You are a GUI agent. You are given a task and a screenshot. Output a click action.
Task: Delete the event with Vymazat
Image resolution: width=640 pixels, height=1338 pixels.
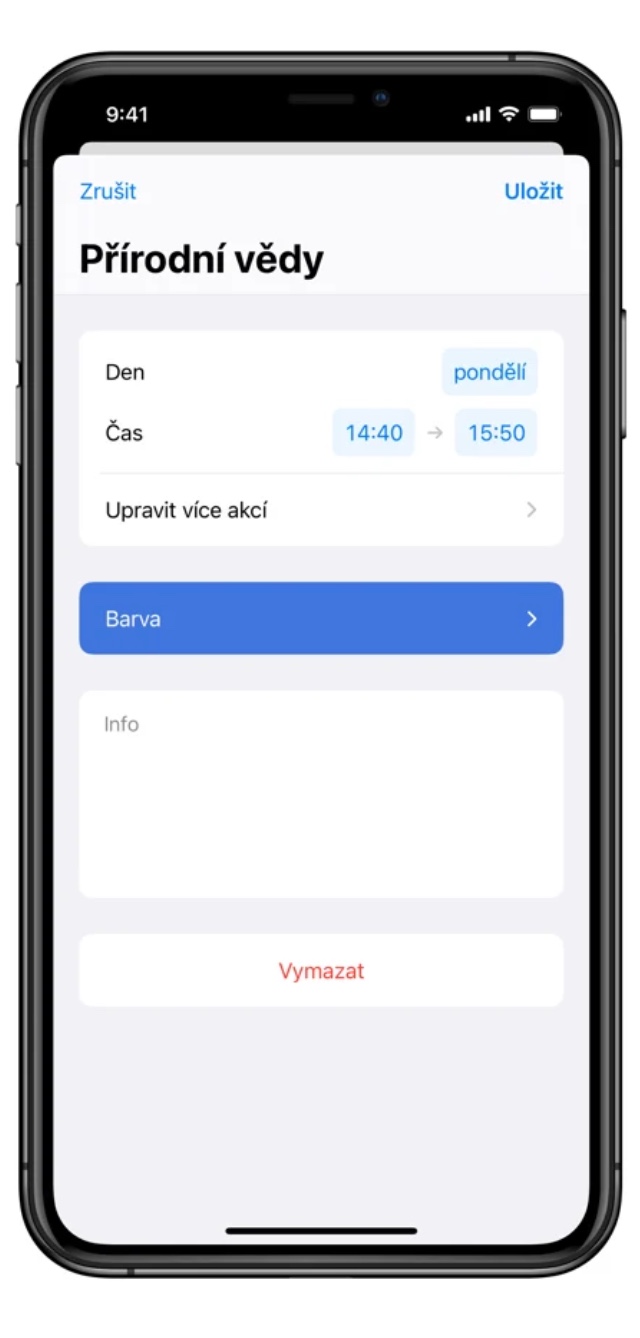point(321,970)
